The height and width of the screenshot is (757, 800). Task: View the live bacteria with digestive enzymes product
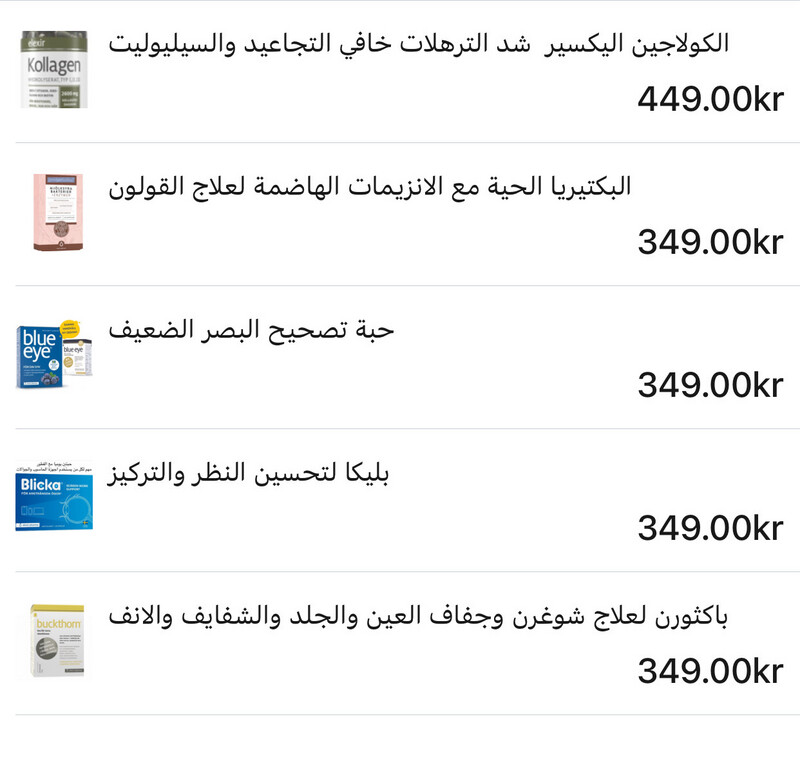[x=370, y=188]
